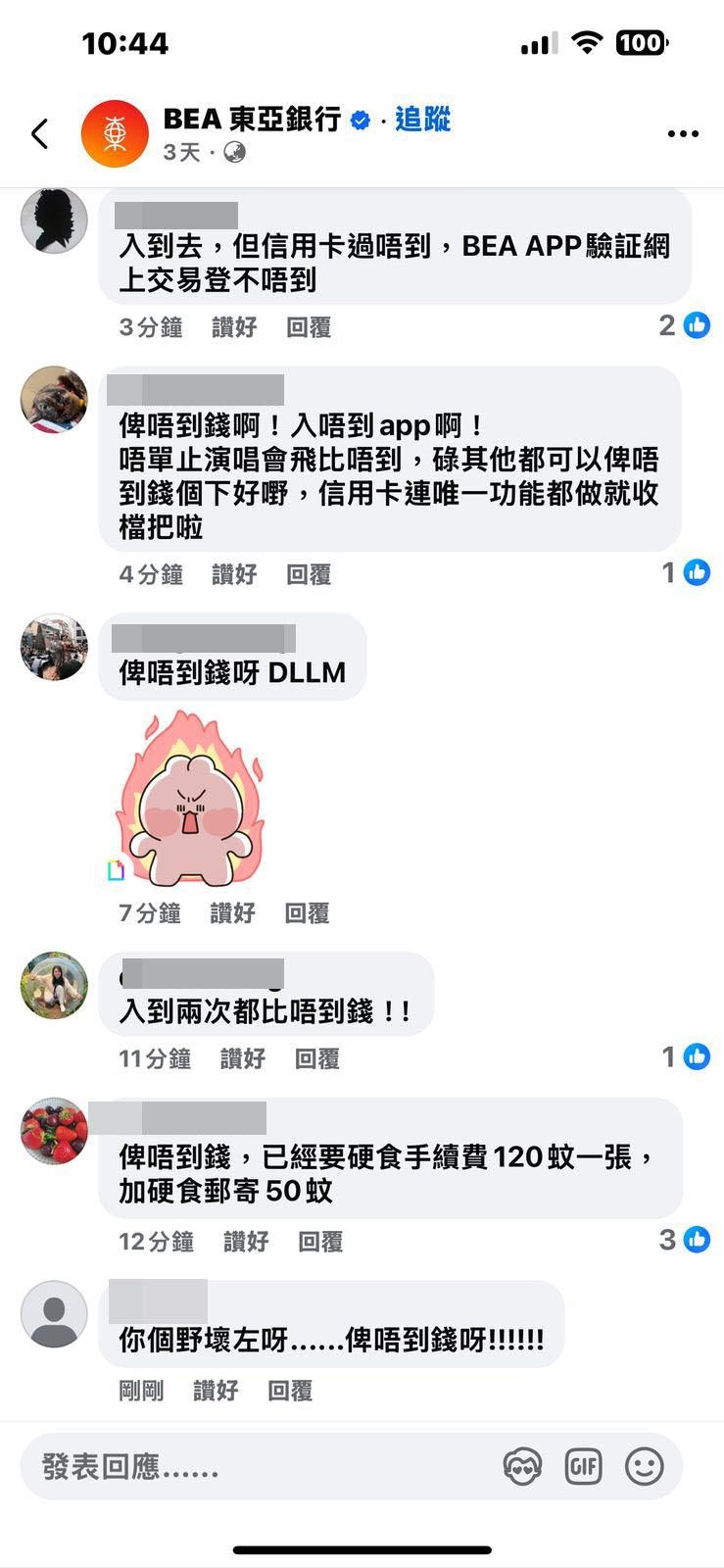
Task: Reply to the comment about BEA APP驗証
Action: pos(308,327)
